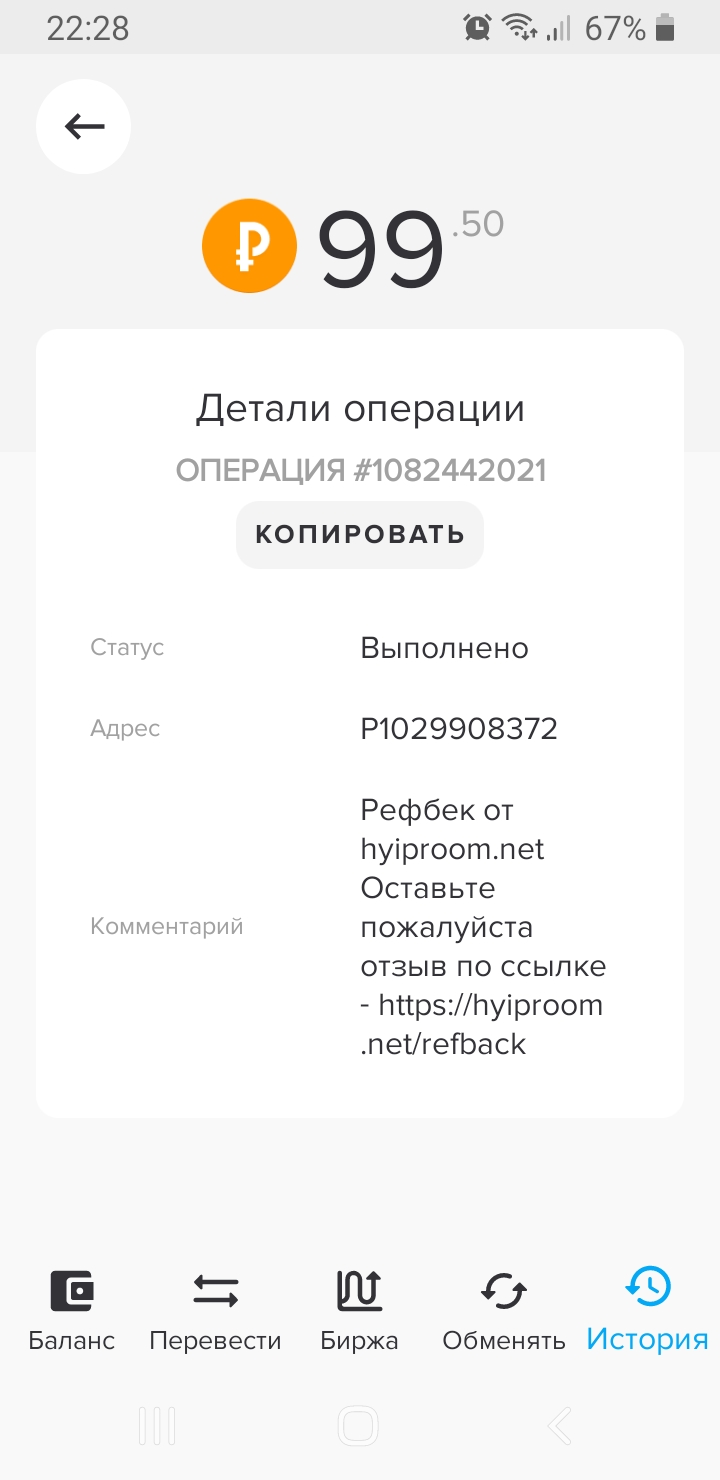Select the История tab
The width and height of the screenshot is (720, 1480).
(x=647, y=1310)
